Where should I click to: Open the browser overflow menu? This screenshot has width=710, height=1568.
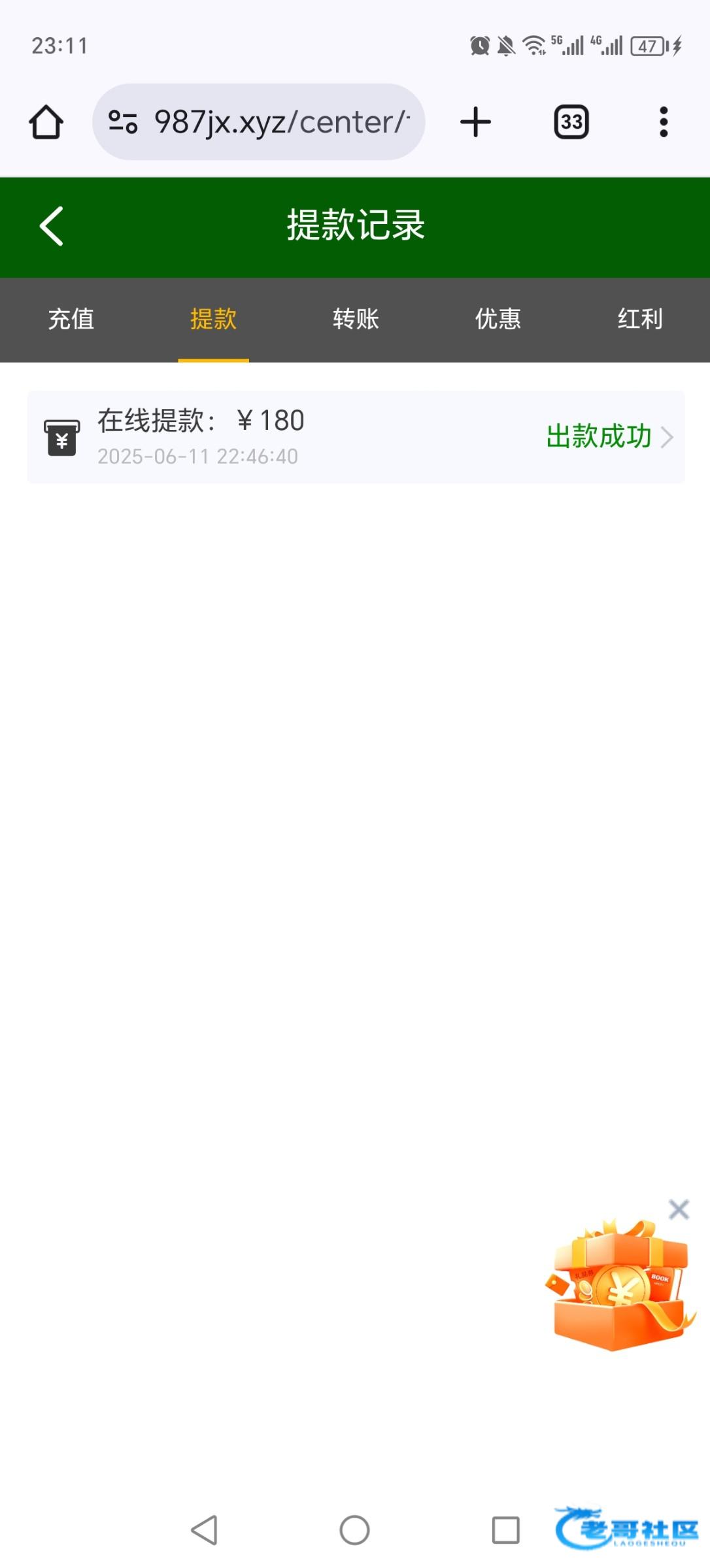coord(663,122)
